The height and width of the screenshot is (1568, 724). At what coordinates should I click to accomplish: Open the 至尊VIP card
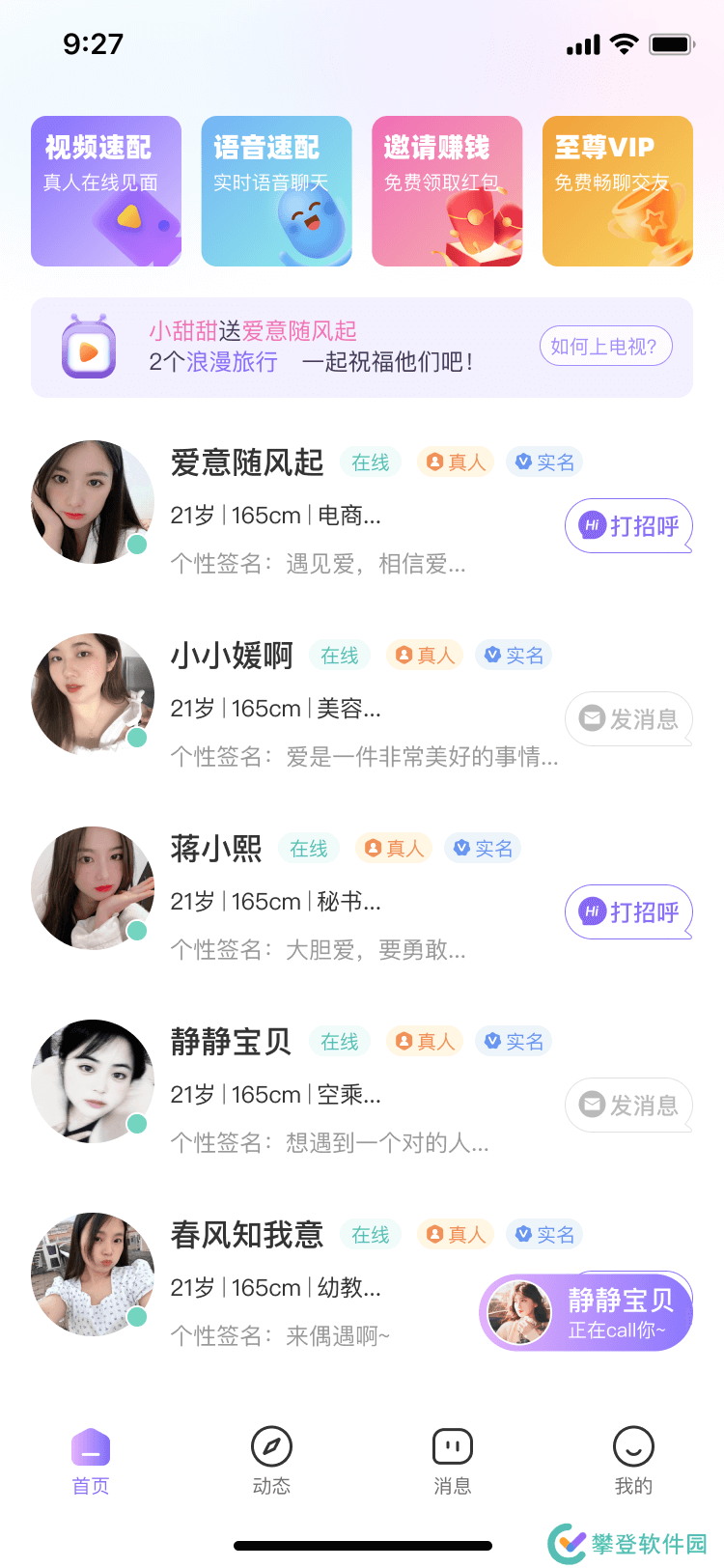click(x=618, y=191)
